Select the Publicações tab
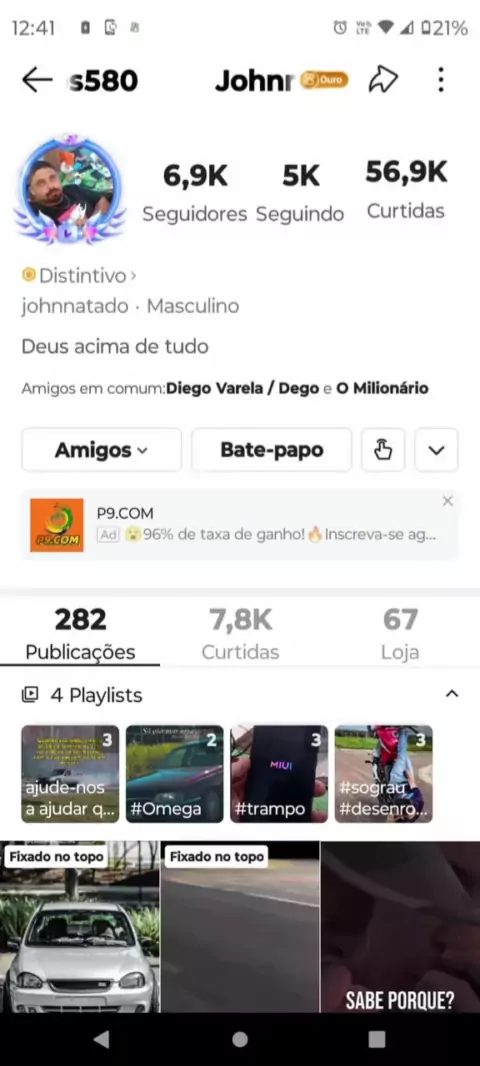The image size is (480, 1066). tap(80, 634)
